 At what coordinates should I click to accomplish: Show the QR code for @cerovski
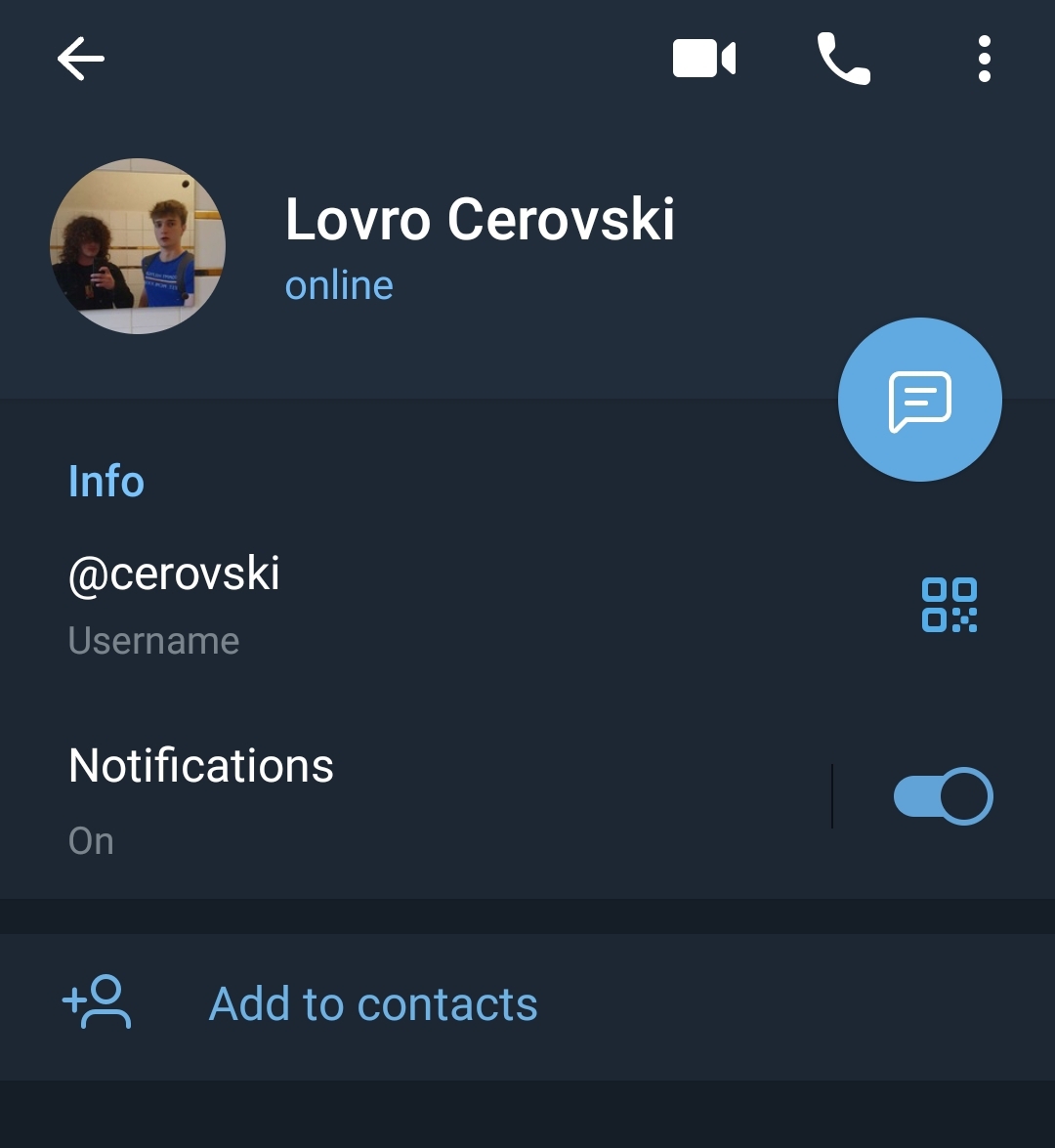(x=949, y=605)
